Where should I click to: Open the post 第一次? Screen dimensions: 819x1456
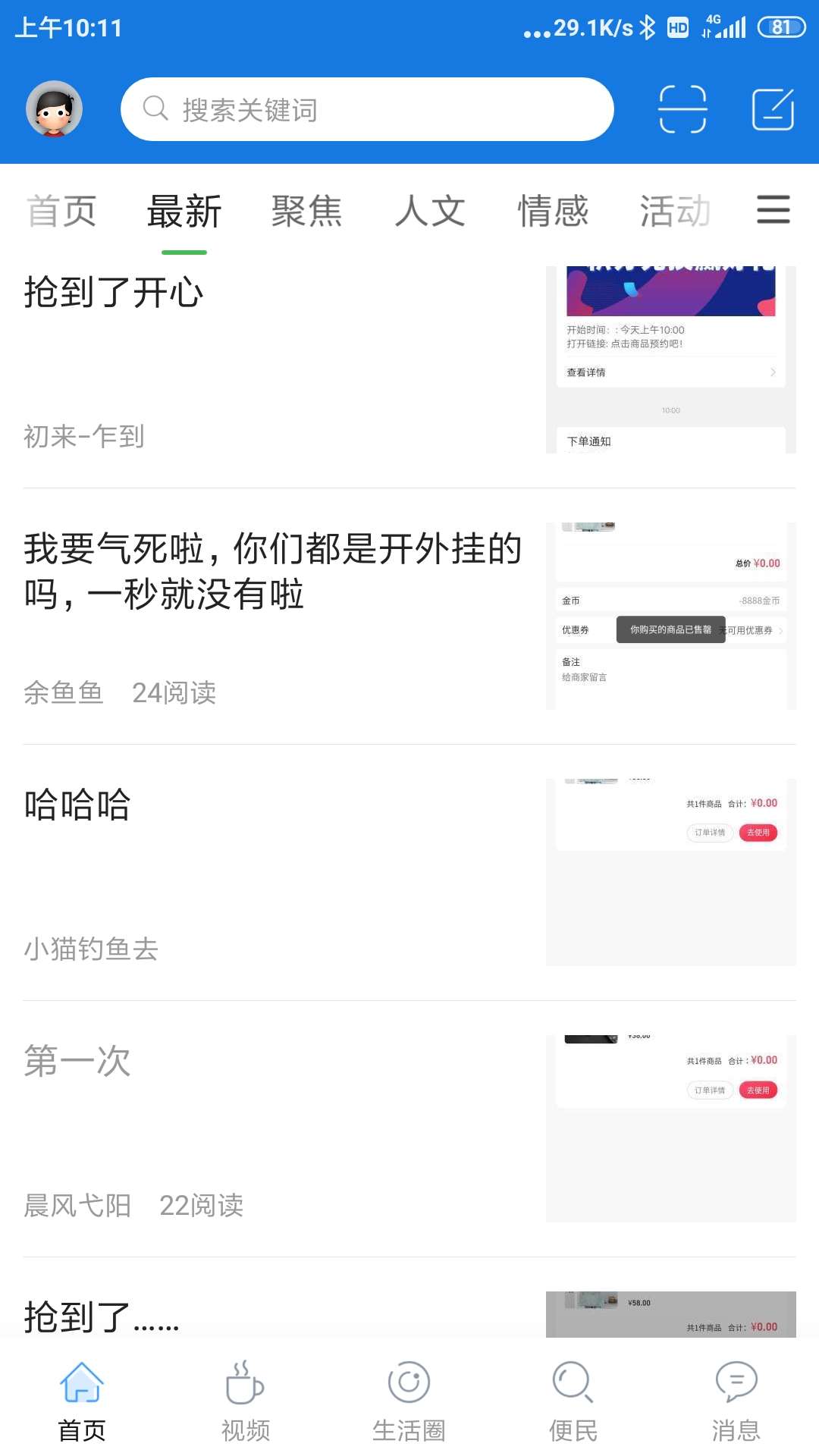click(409, 1128)
